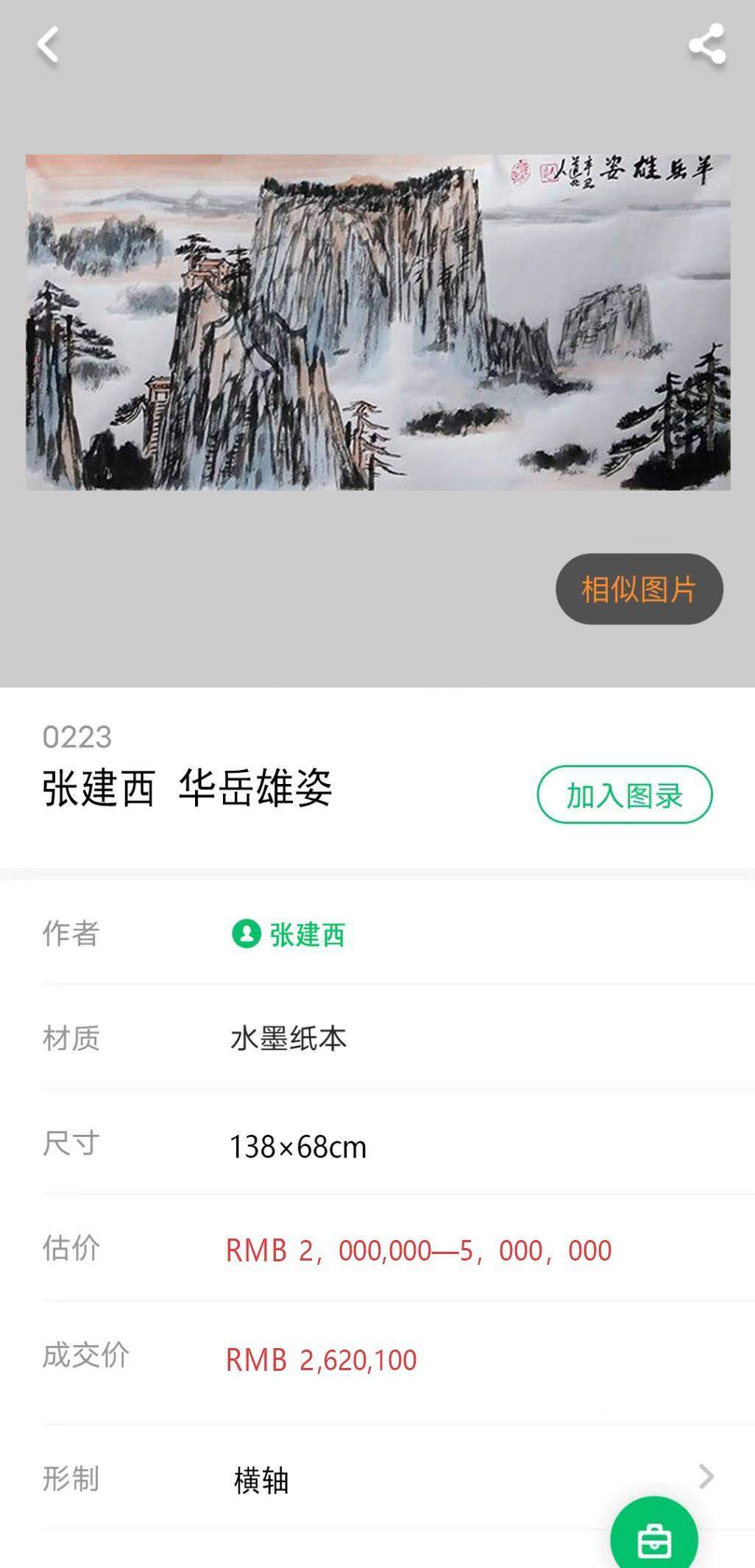755x1568 pixels.
Task: Share this auction lot
Action: (x=706, y=46)
